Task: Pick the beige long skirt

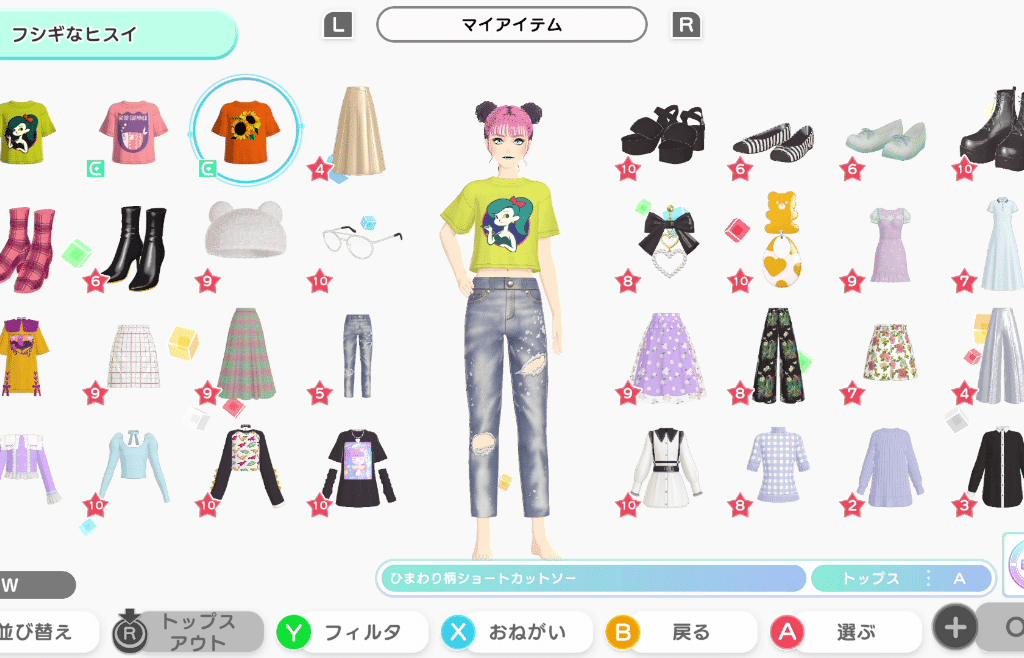Action: pyautogui.click(x=357, y=131)
